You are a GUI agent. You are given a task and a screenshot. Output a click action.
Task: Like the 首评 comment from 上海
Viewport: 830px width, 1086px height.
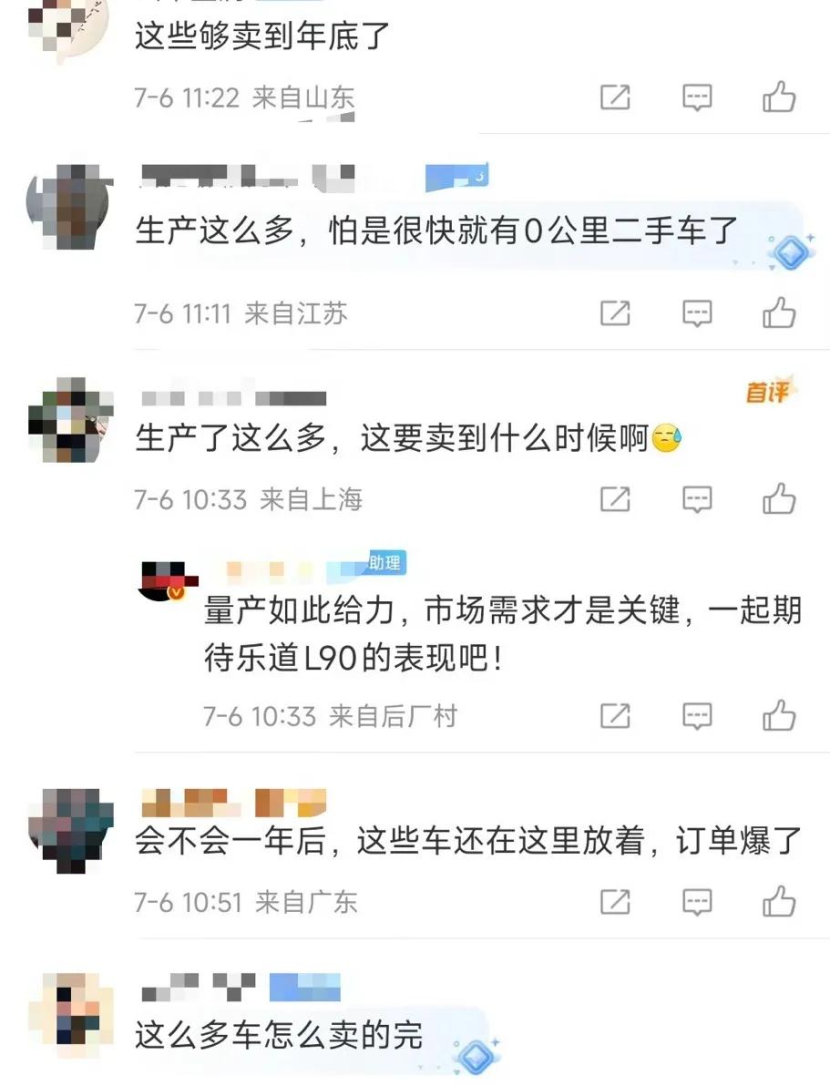click(778, 498)
